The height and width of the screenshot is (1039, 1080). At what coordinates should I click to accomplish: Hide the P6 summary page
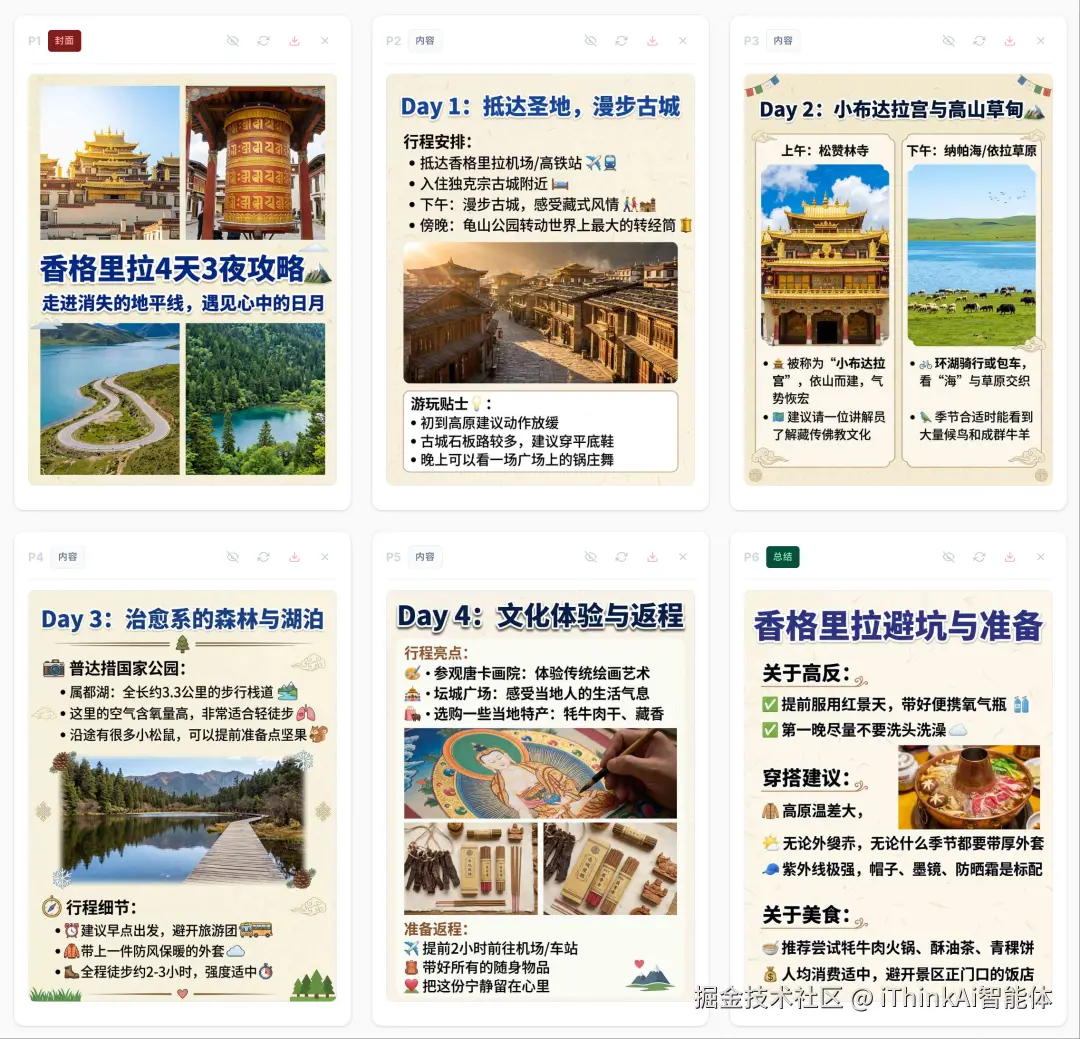coord(949,557)
